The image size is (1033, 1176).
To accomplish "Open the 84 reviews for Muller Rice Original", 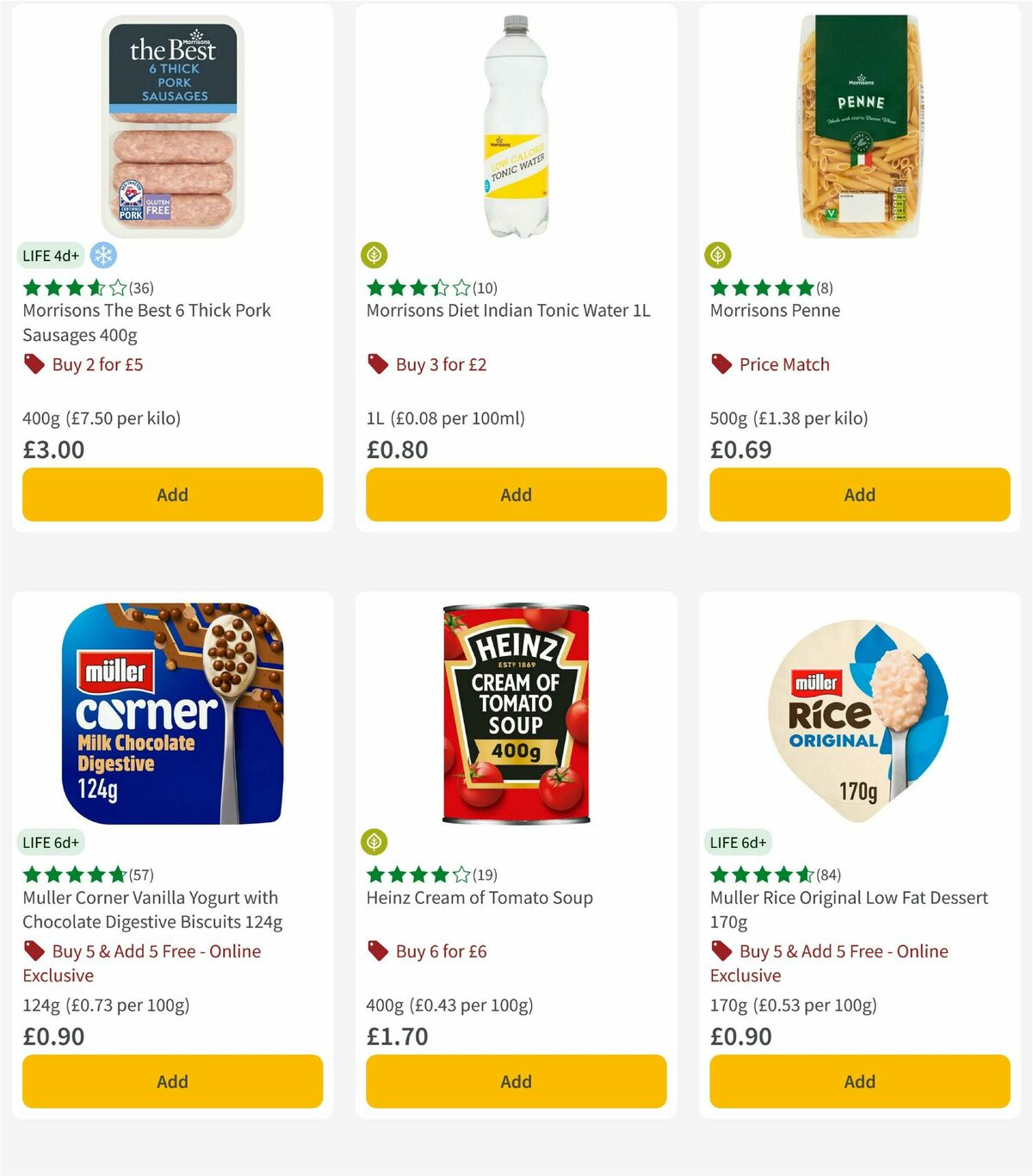I will pos(828,874).
